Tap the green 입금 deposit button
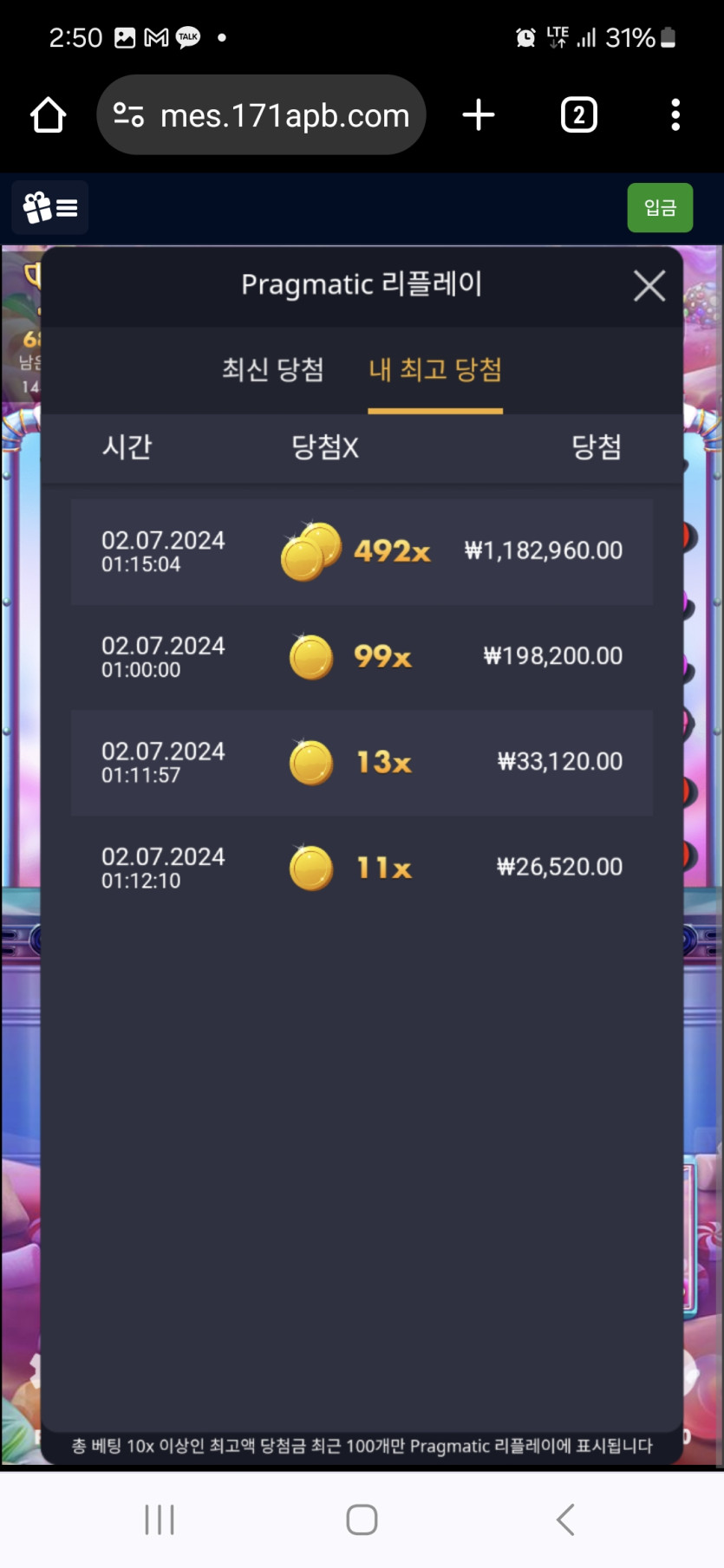The width and height of the screenshot is (724, 1568). pyautogui.click(x=660, y=208)
